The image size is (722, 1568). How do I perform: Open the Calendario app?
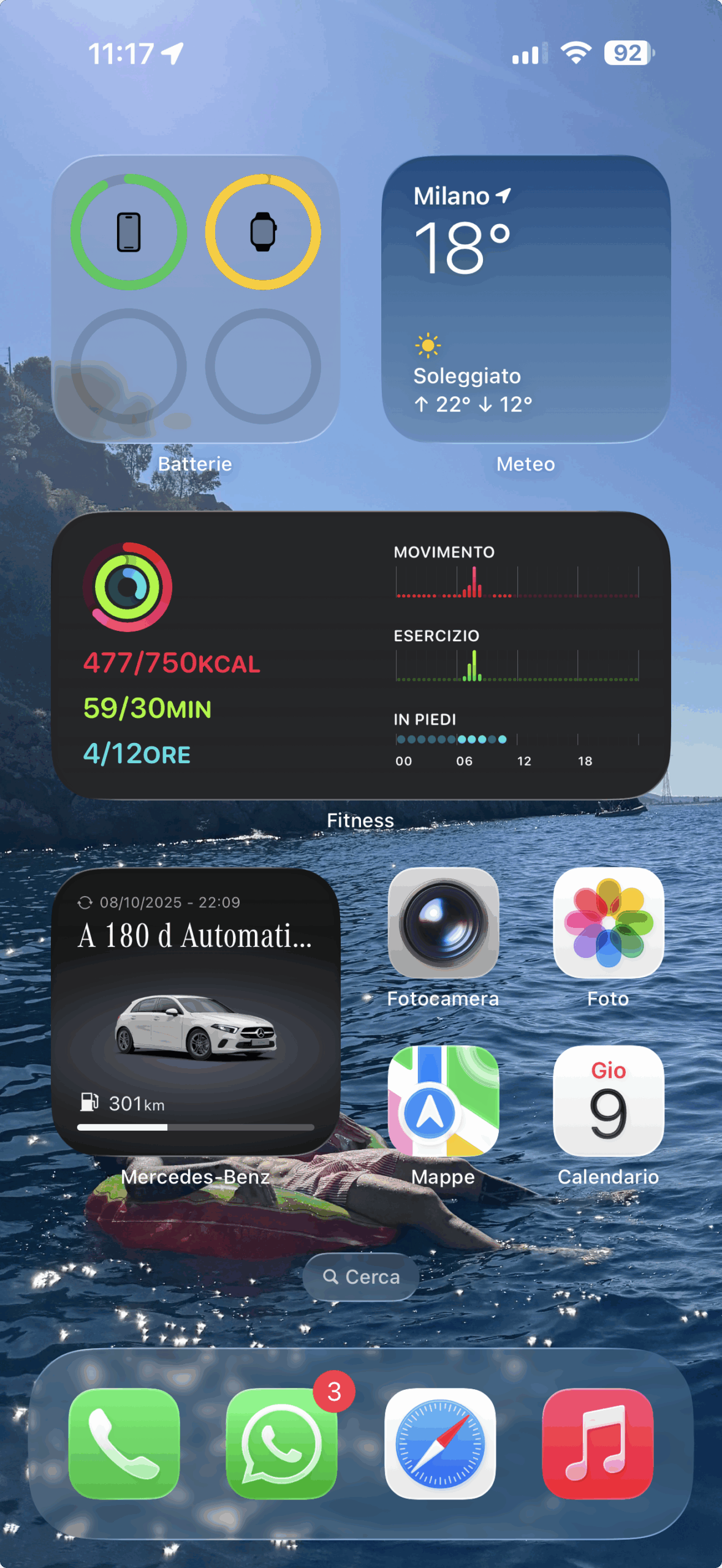(608, 1101)
